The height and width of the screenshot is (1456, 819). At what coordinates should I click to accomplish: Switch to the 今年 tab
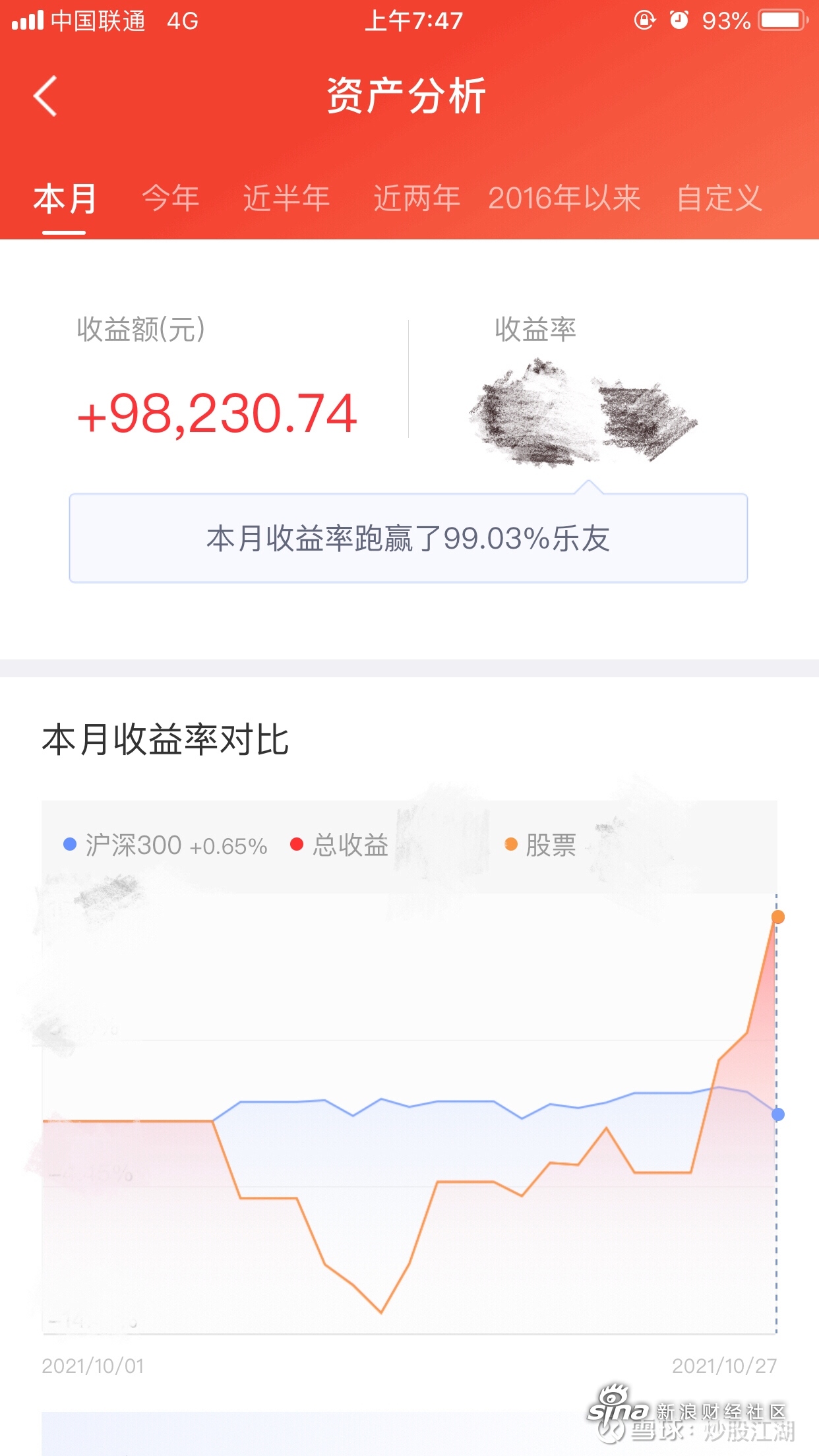[170, 198]
